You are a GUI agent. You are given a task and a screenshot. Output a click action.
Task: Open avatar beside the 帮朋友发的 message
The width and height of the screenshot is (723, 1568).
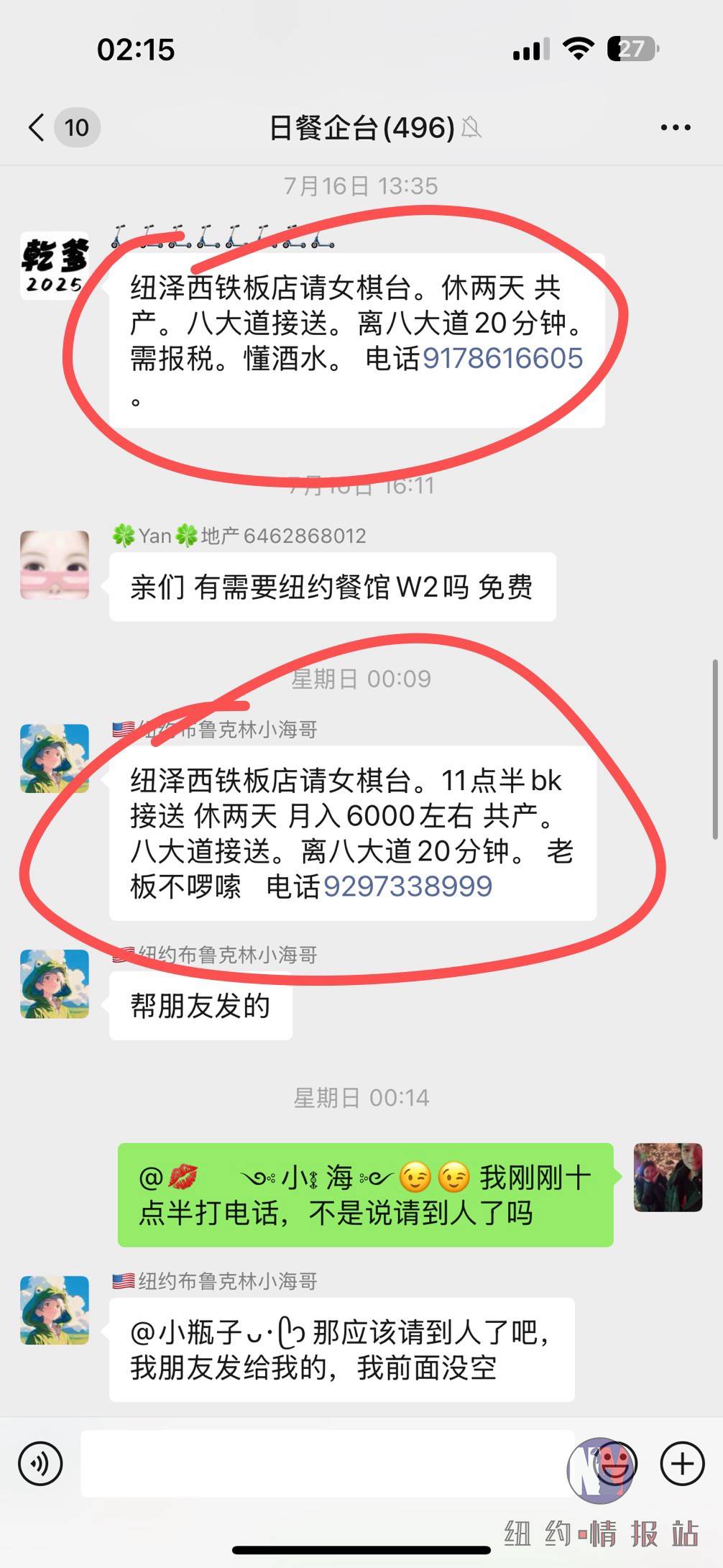click(x=55, y=984)
